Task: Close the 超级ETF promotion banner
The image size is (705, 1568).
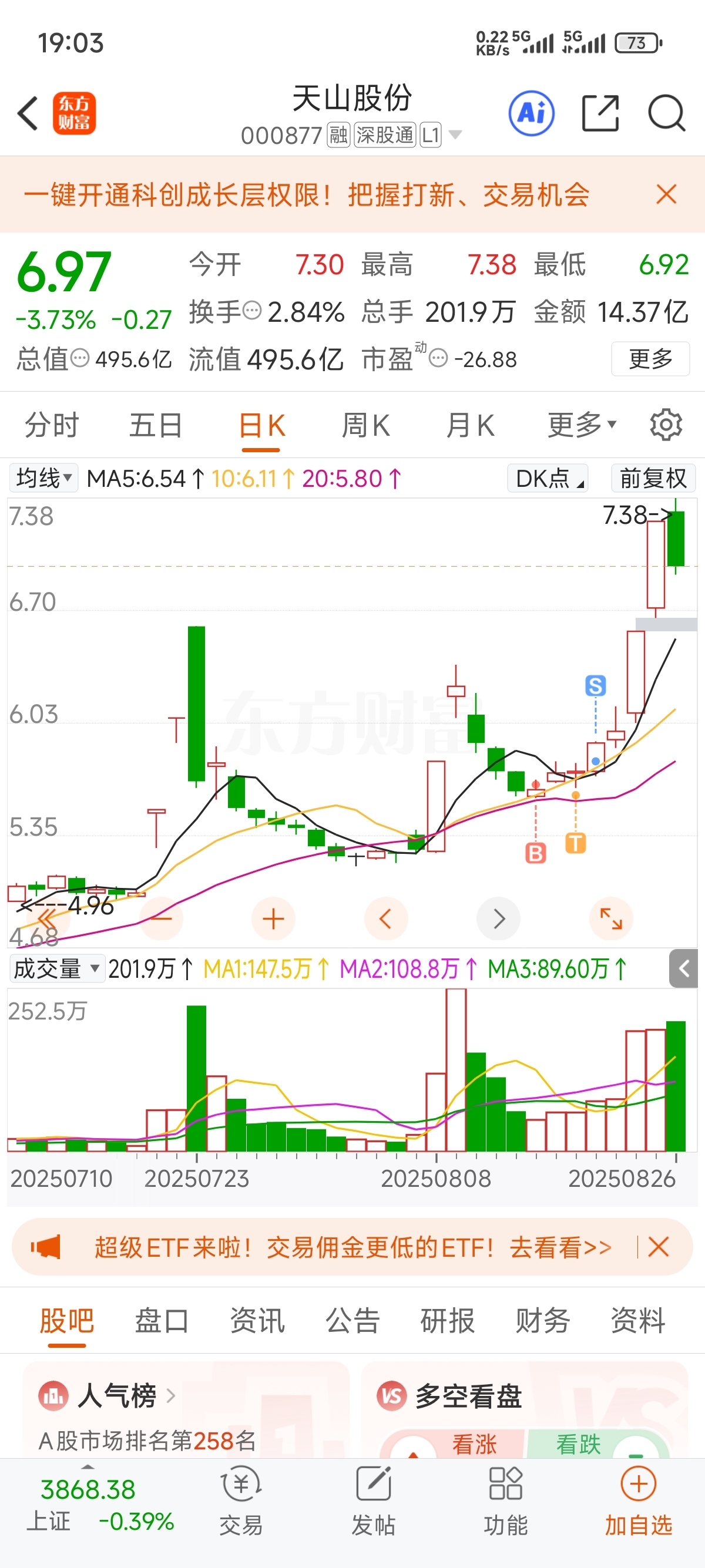Action: (x=659, y=1247)
